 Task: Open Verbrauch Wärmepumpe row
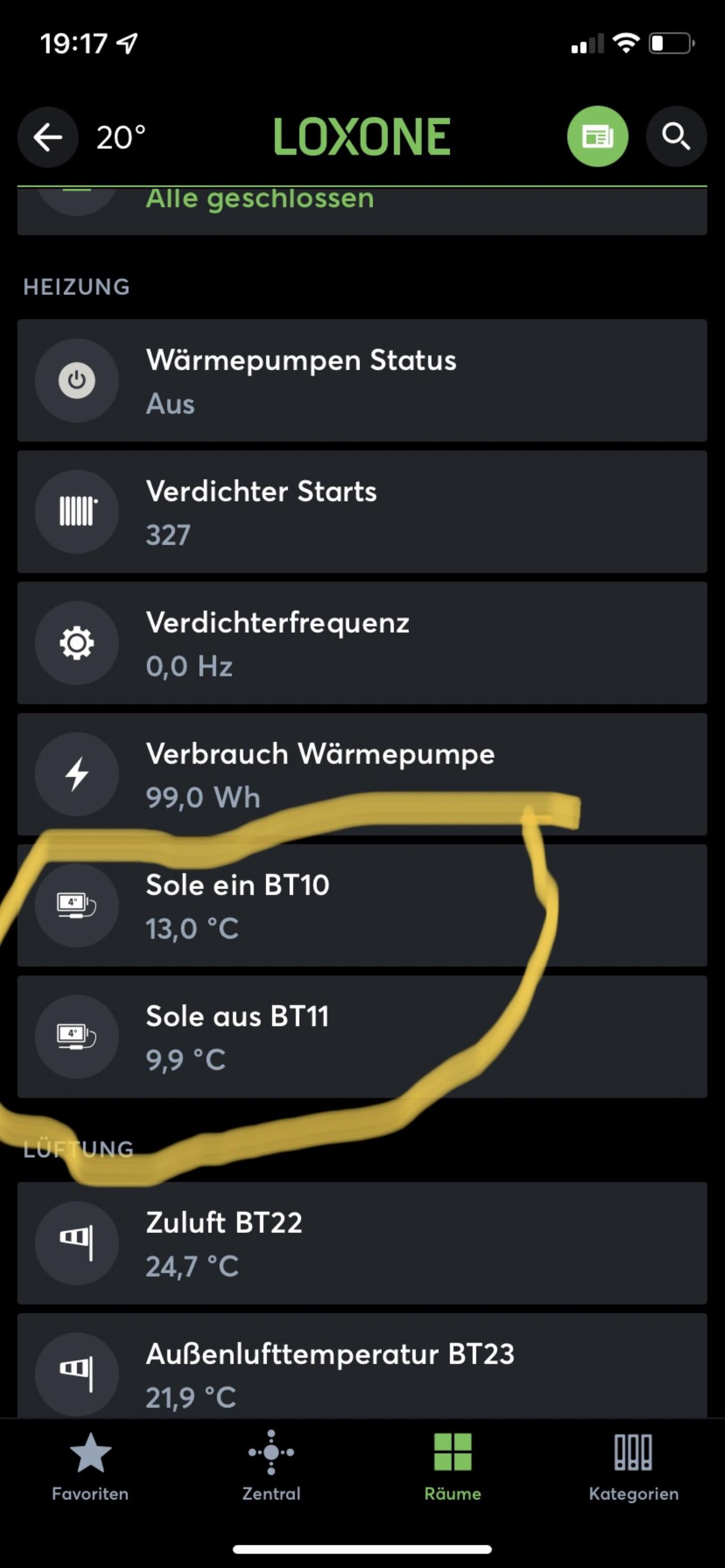pos(362,774)
